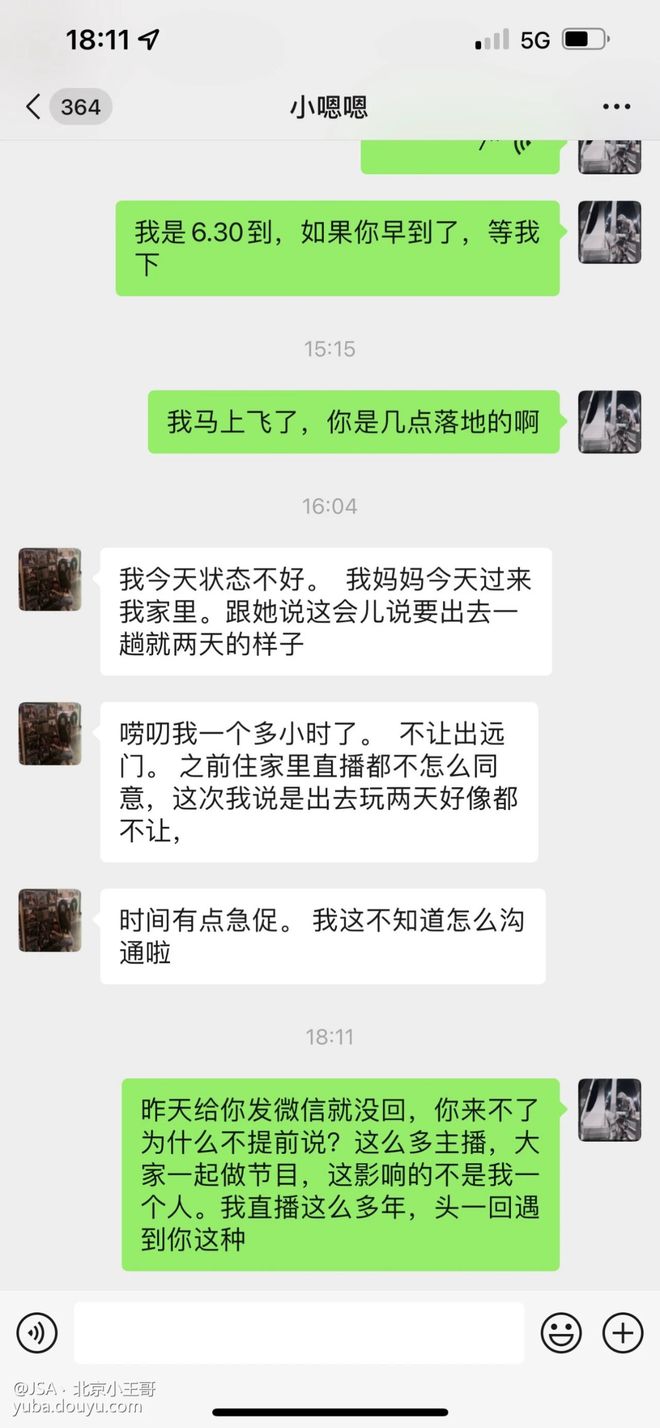This screenshot has width=660, height=1428.
Task: Play the voice message at top
Action: (460, 153)
